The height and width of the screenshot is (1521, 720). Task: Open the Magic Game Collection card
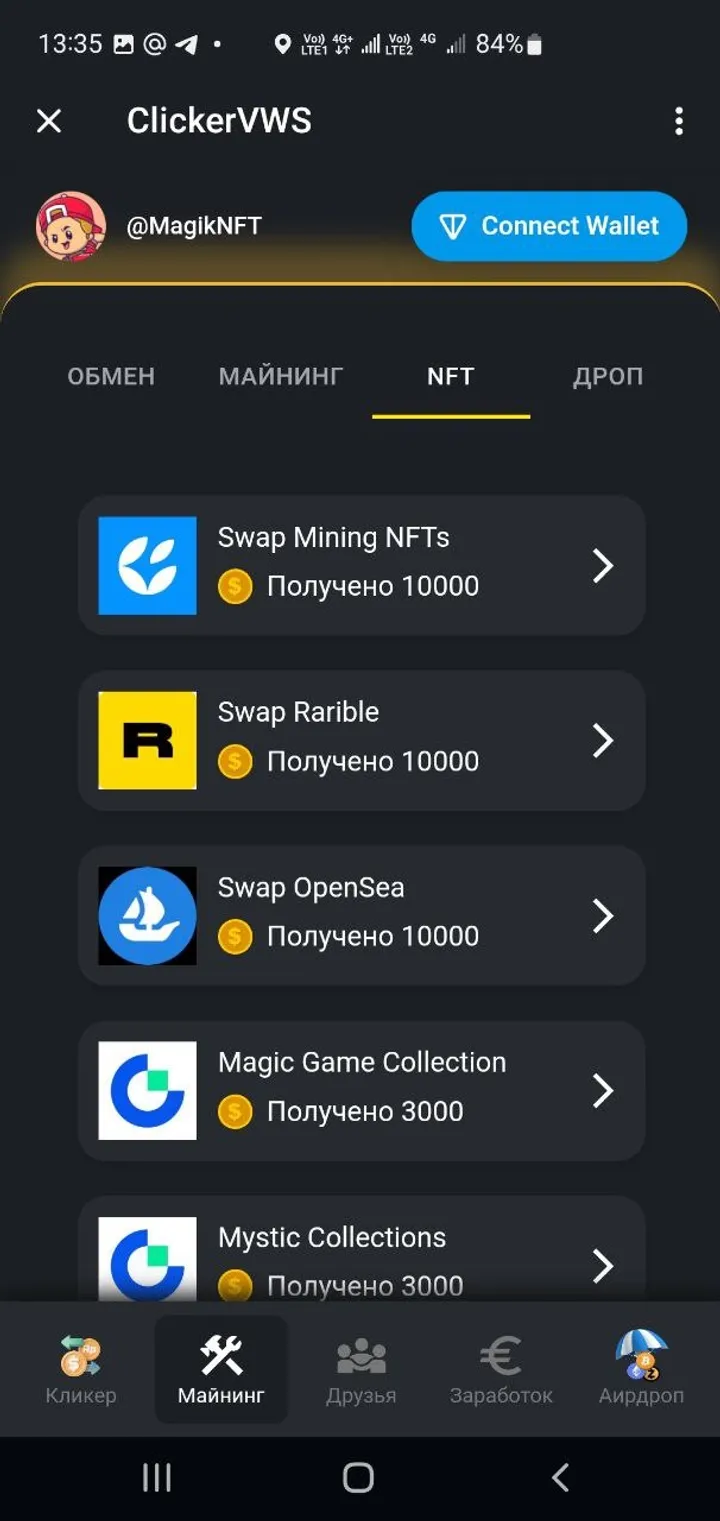pos(361,1090)
